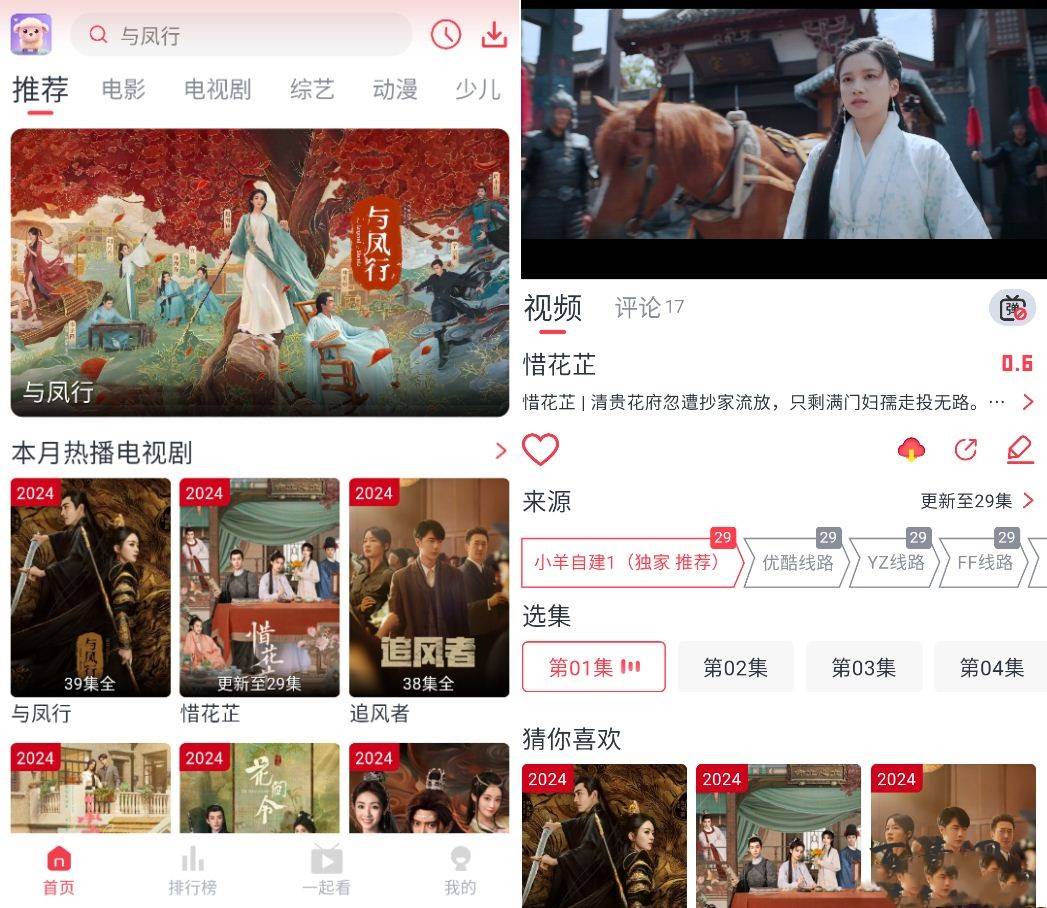Screen dimensions: 1047x908
Task: Switch to the 电视剧 tab
Action: (x=217, y=89)
